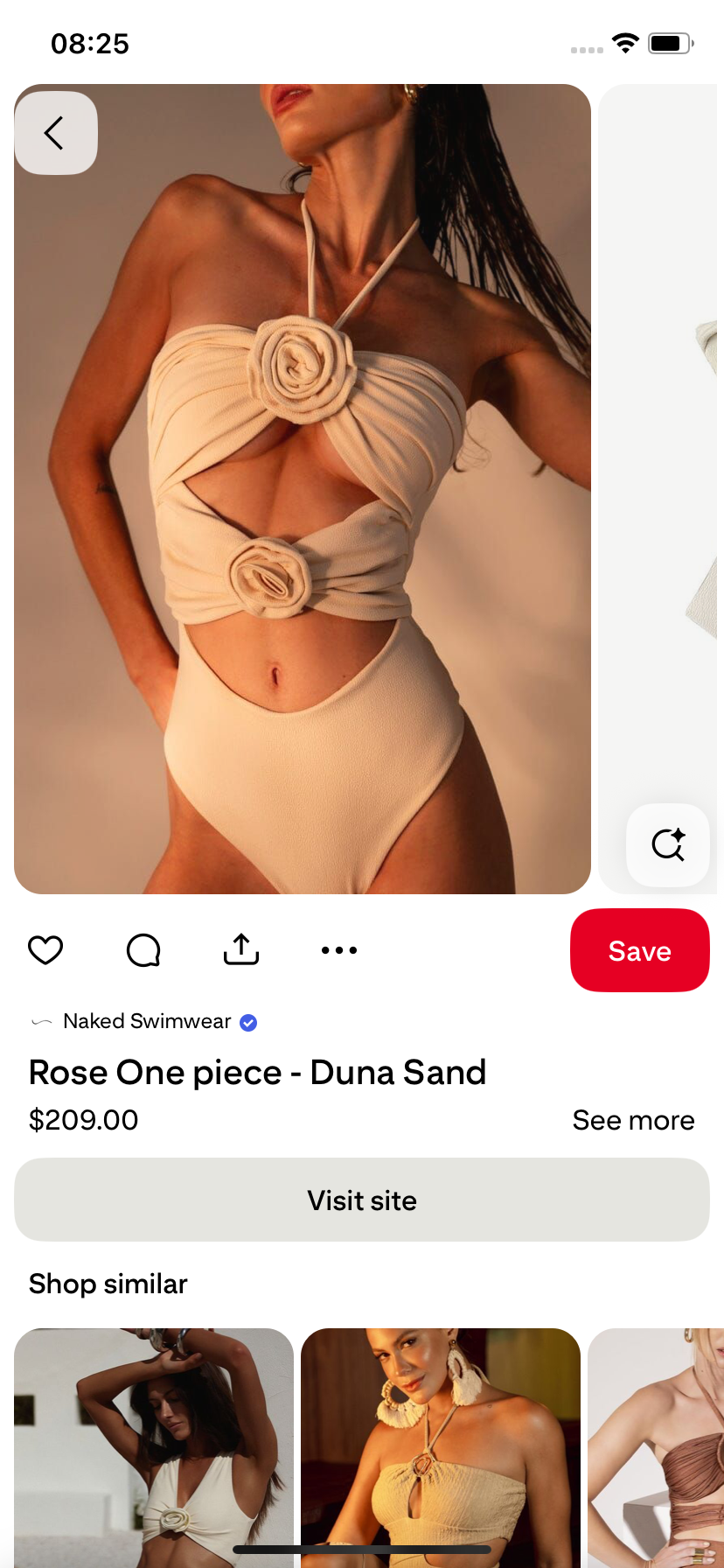Image resolution: width=724 pixels, height=1568 pixels.
Task: Expand See more details
Action: point(633,1120)
